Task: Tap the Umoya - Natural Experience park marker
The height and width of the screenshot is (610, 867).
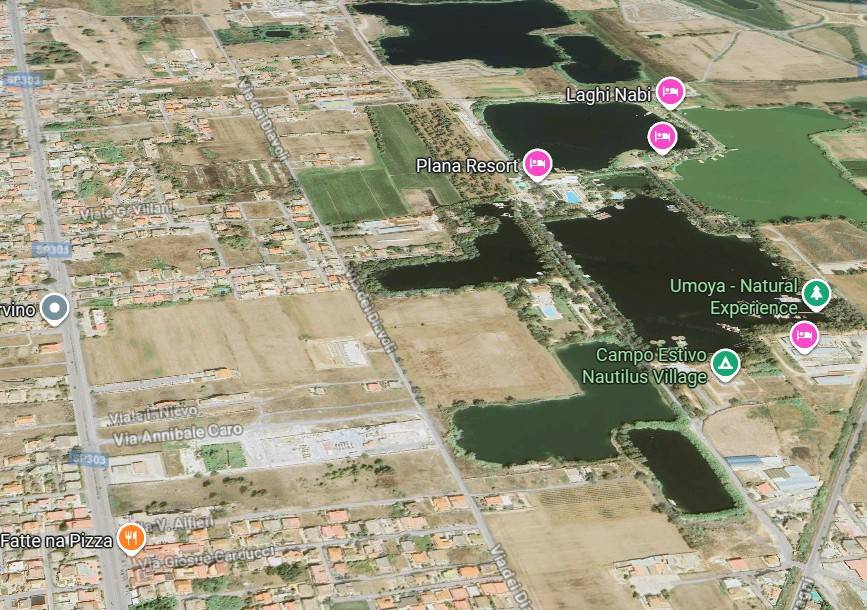Action: [x=816, y=294]
